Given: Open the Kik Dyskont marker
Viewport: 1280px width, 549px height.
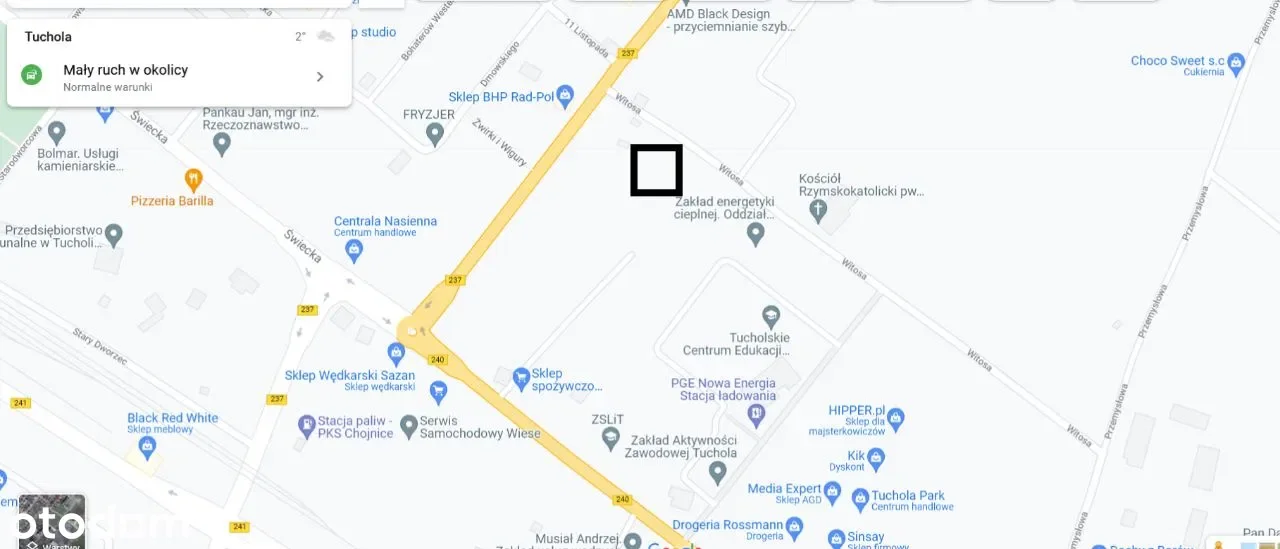Looking at the screenshot, I should pos(876,458).
